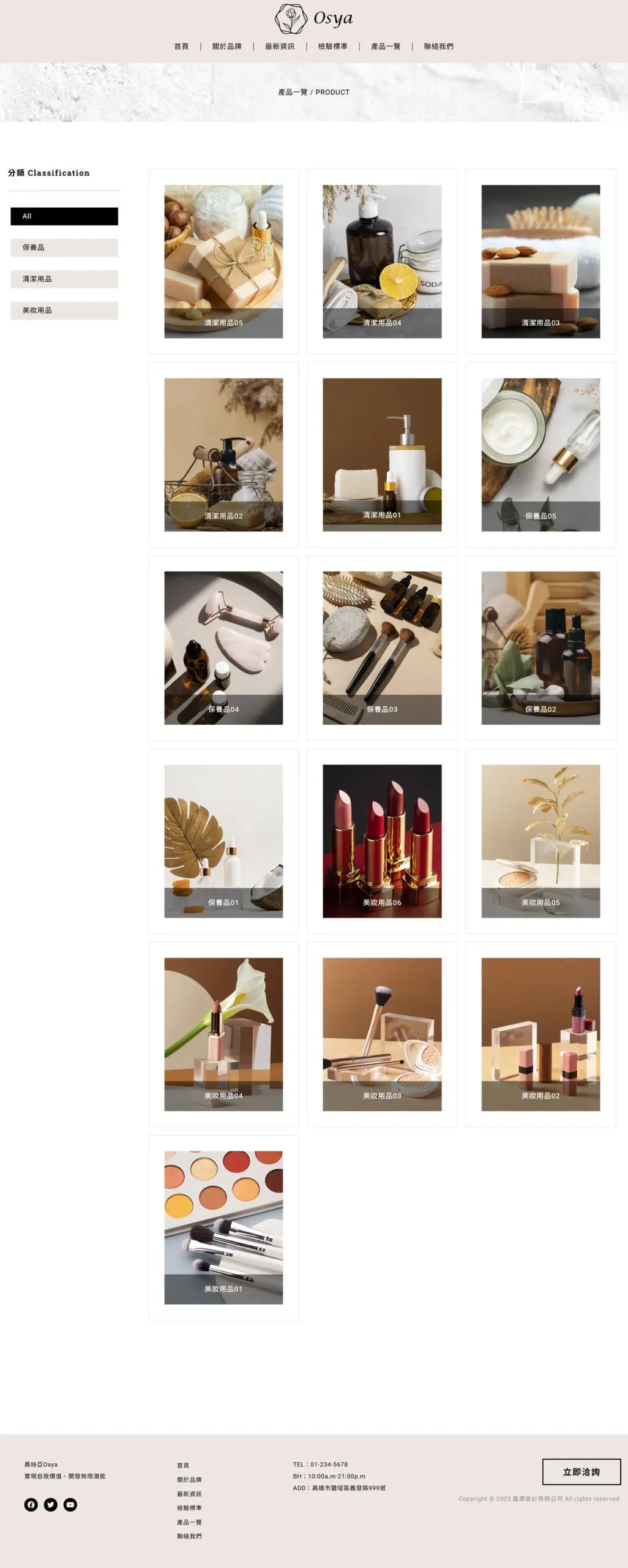Open 檢驗標準 in the top navigation

click(x=332, y=47)
